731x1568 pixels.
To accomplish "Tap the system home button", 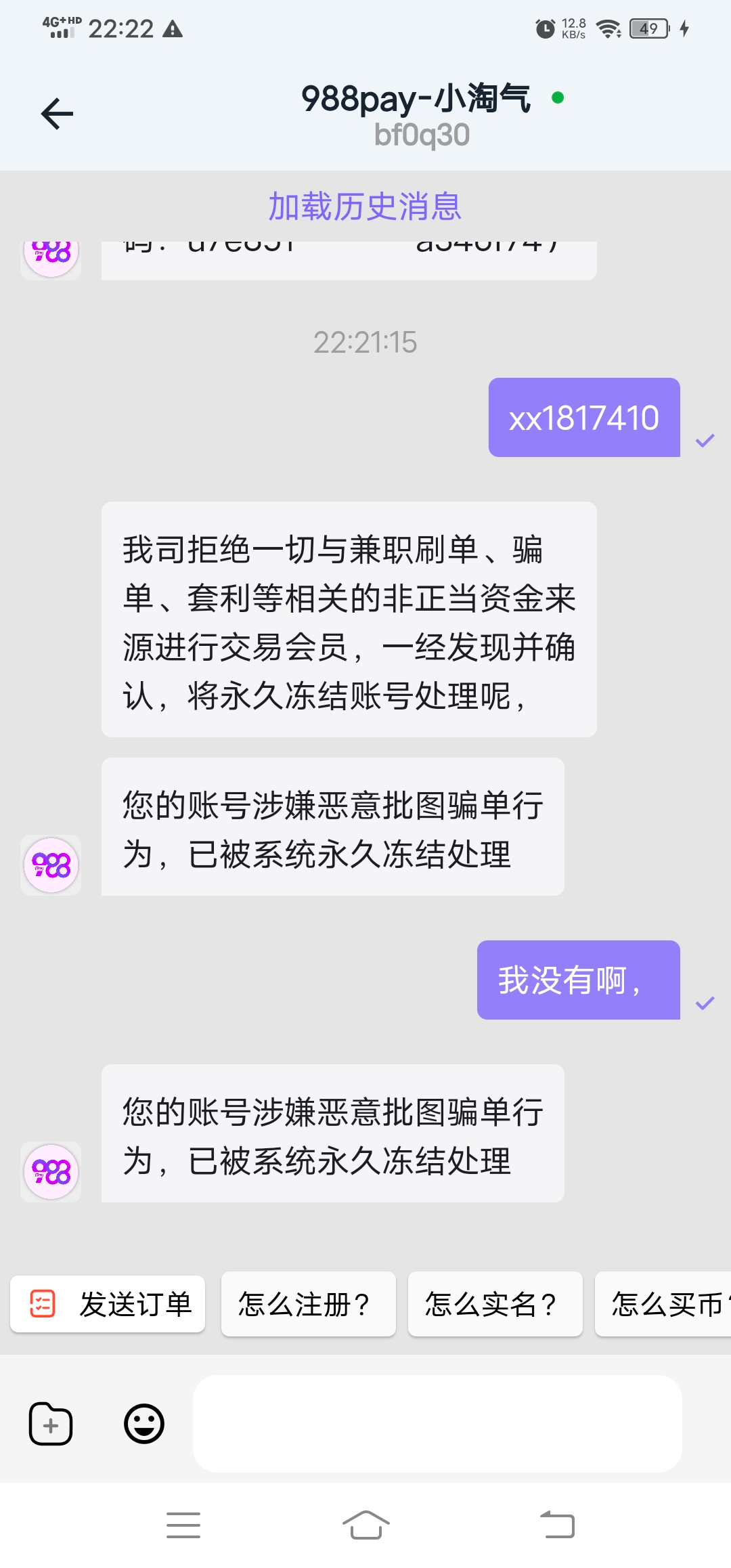I will tap(365, 1525).
